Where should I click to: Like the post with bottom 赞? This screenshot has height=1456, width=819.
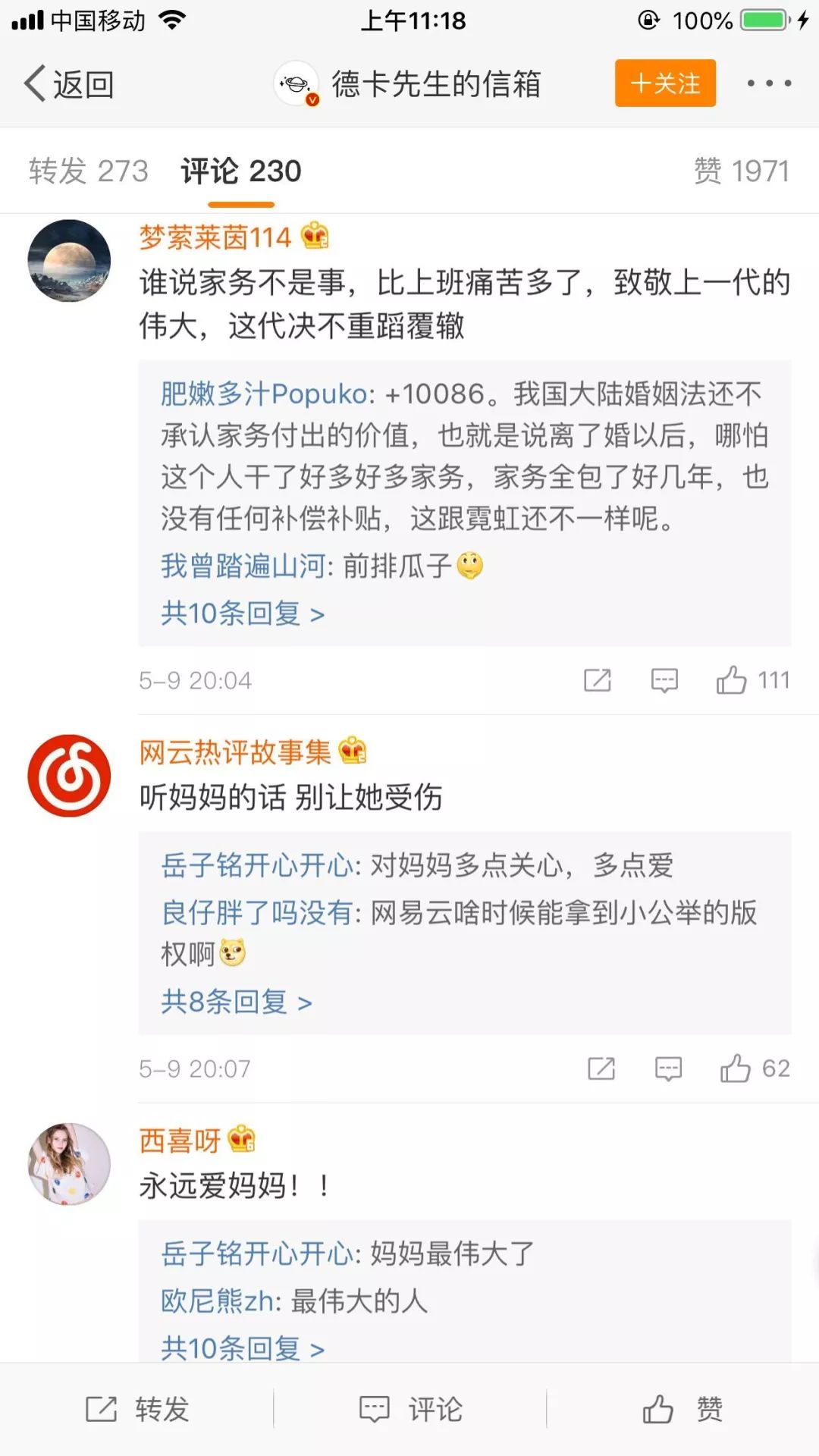pos(682,1410)
